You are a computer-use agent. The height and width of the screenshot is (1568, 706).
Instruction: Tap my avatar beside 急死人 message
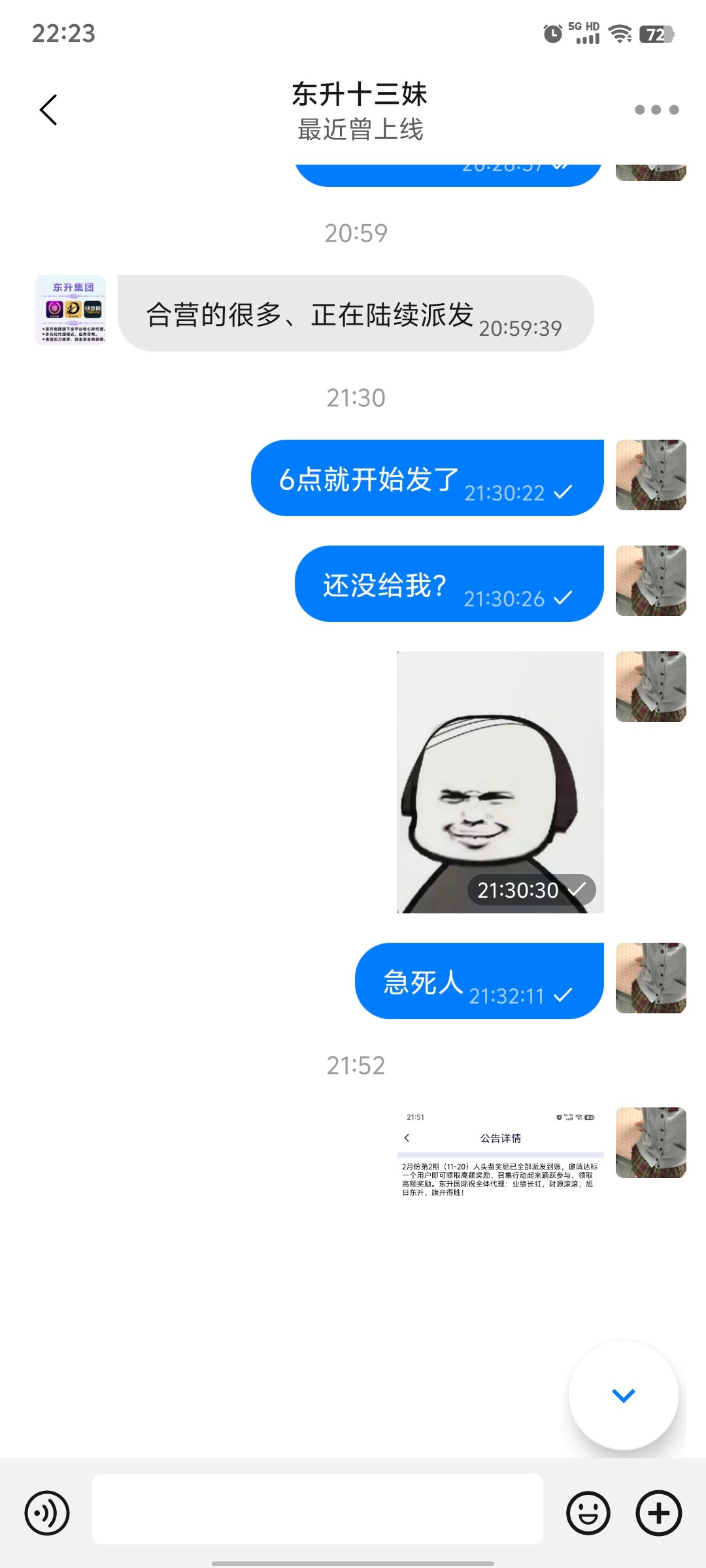[650, 978]
